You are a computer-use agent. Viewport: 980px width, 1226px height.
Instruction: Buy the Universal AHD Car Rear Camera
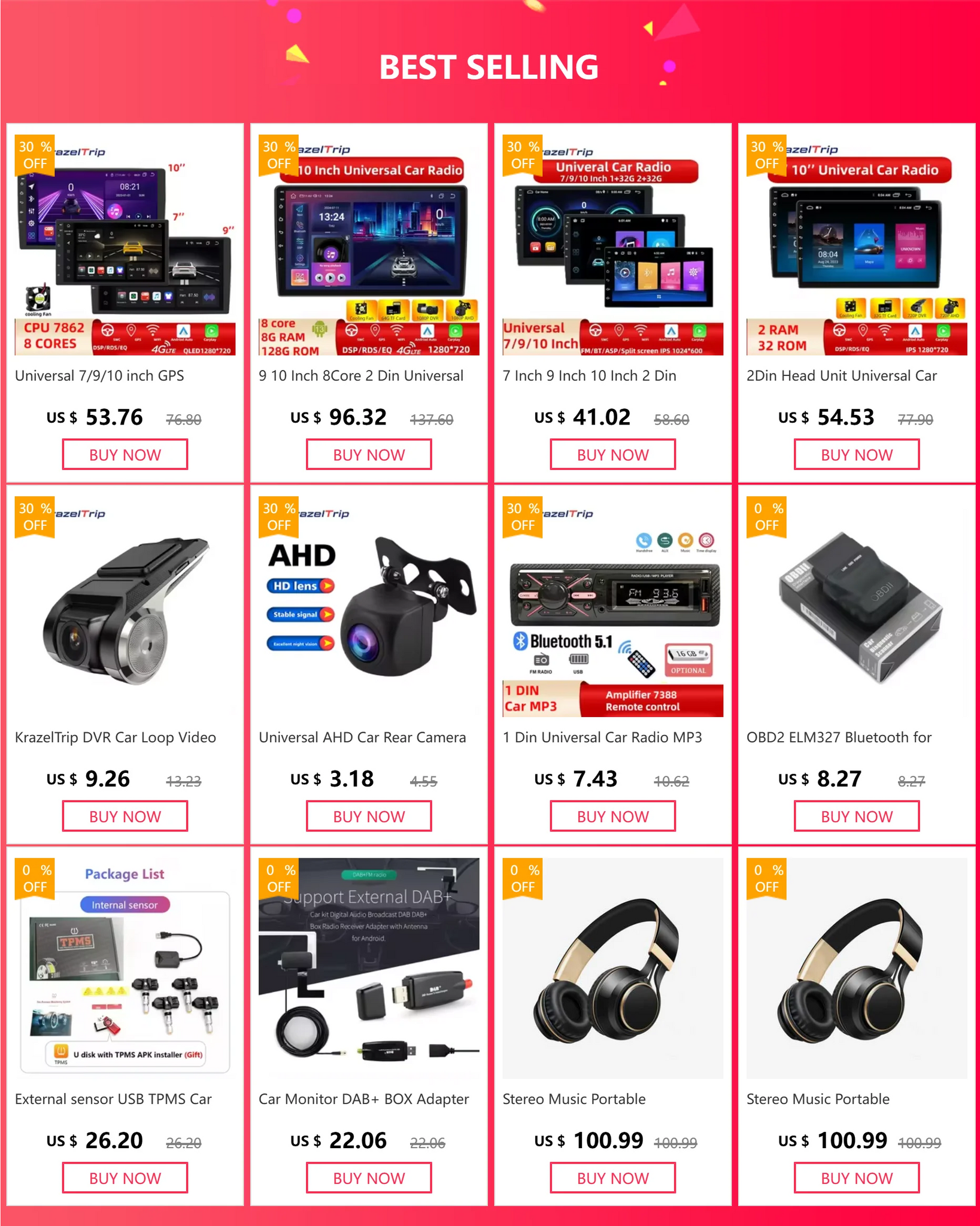(369, 816)
